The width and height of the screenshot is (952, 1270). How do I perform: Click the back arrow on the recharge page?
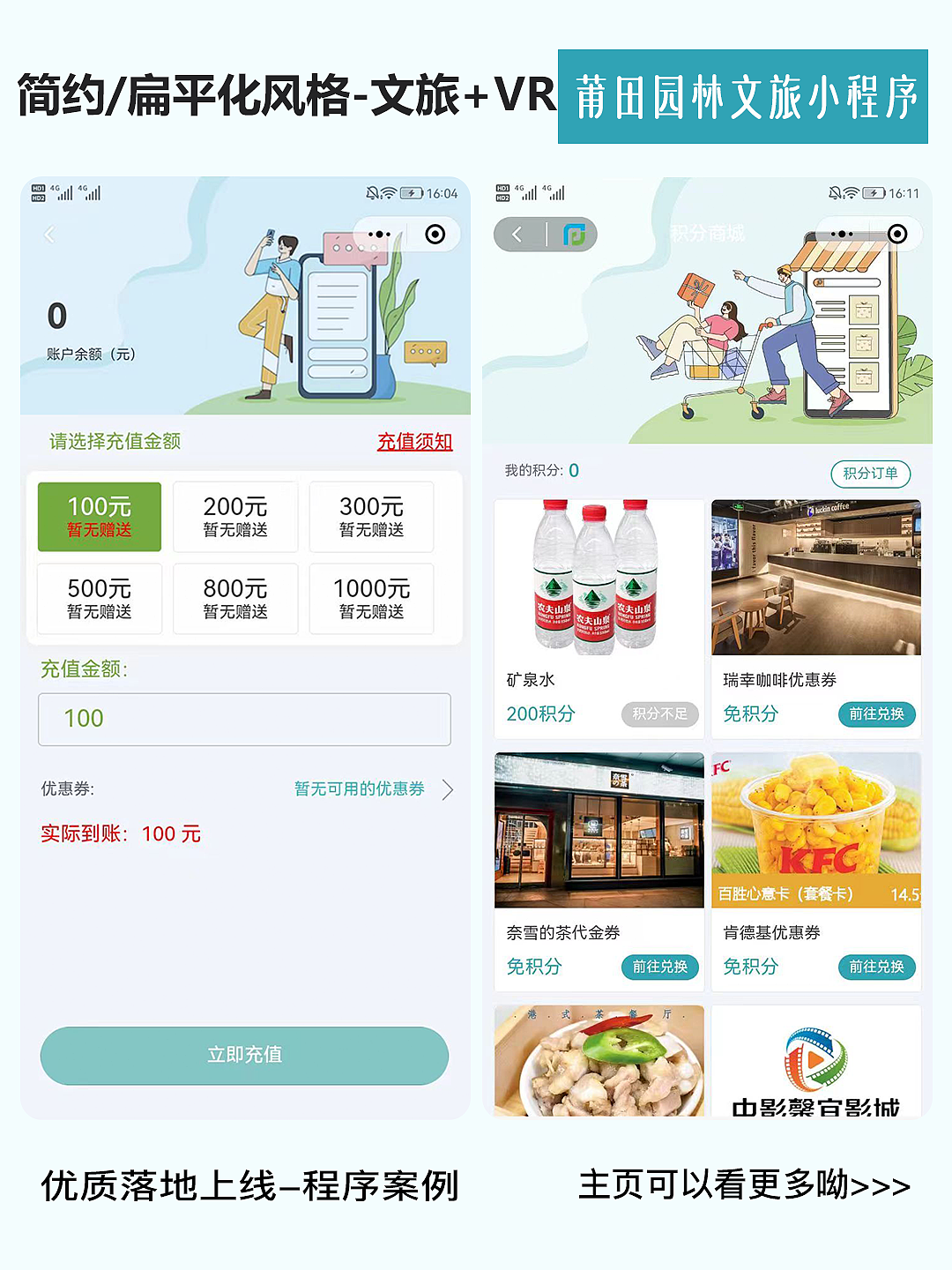49,232
